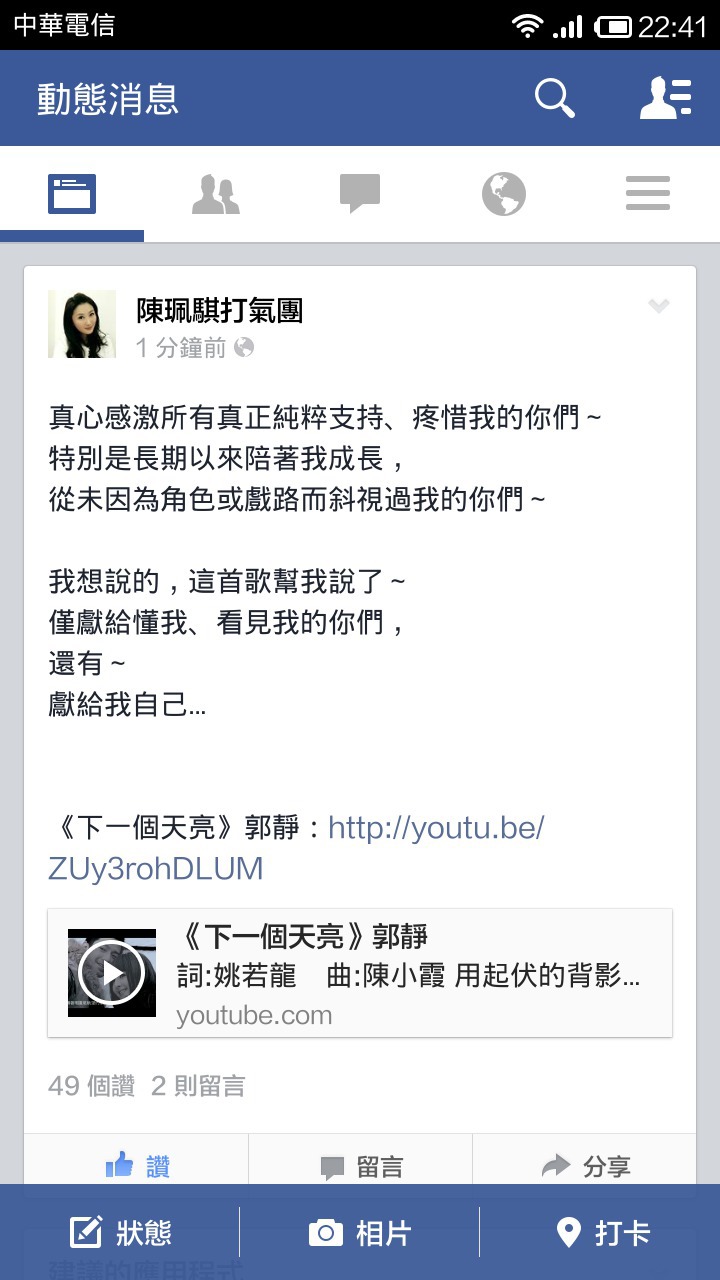
Task: Expand the post options chevron
Action: click(658, 306)
